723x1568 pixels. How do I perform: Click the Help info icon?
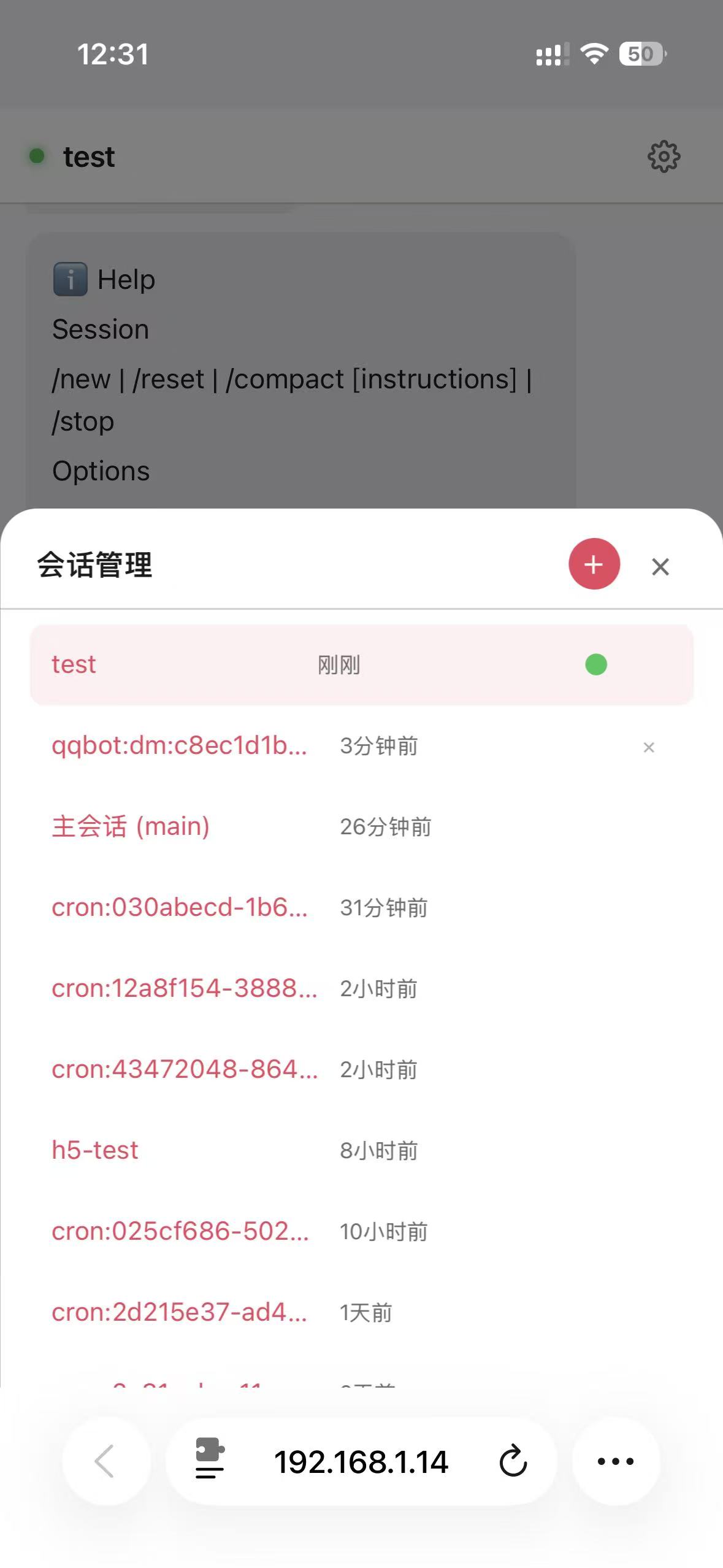click(70, 279)
